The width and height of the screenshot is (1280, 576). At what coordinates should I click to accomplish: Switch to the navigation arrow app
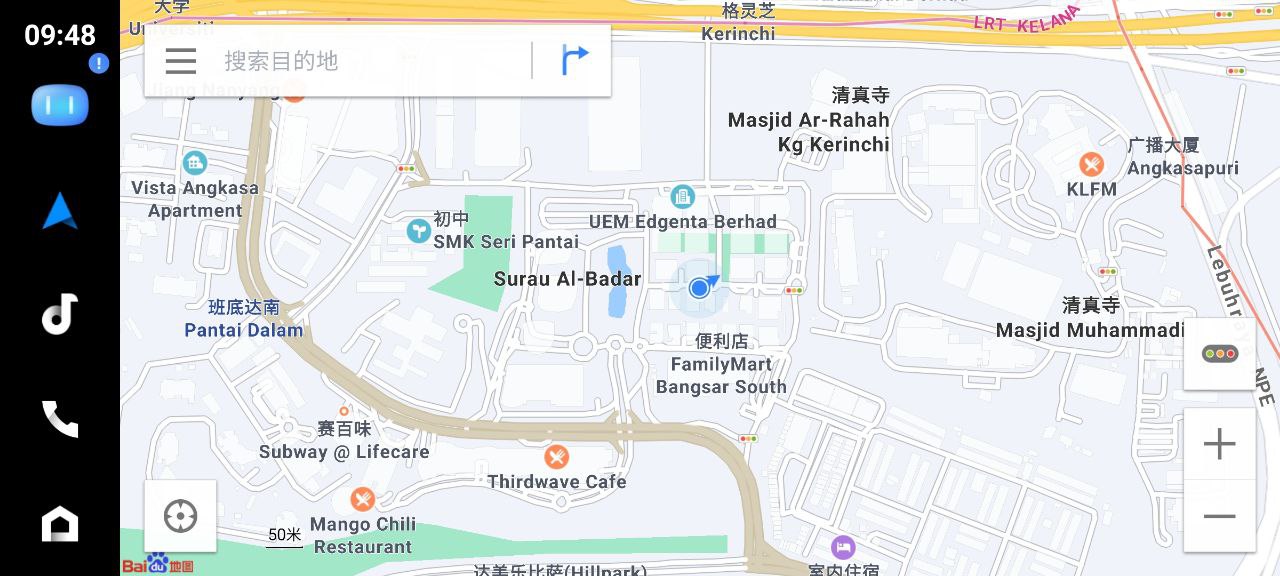point(60,211)
